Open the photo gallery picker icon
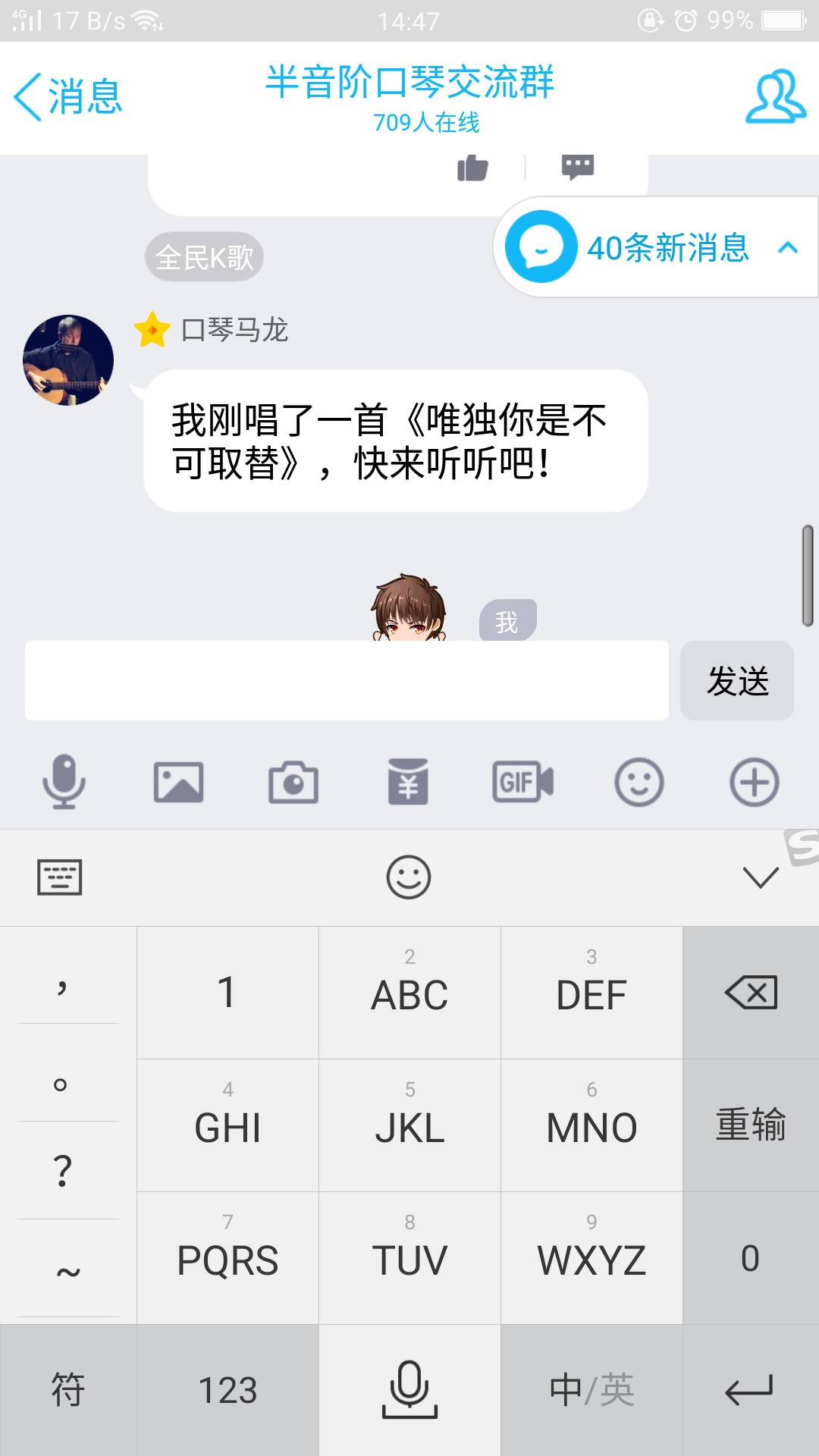819x1456 pixels. [x=179, y=783]
